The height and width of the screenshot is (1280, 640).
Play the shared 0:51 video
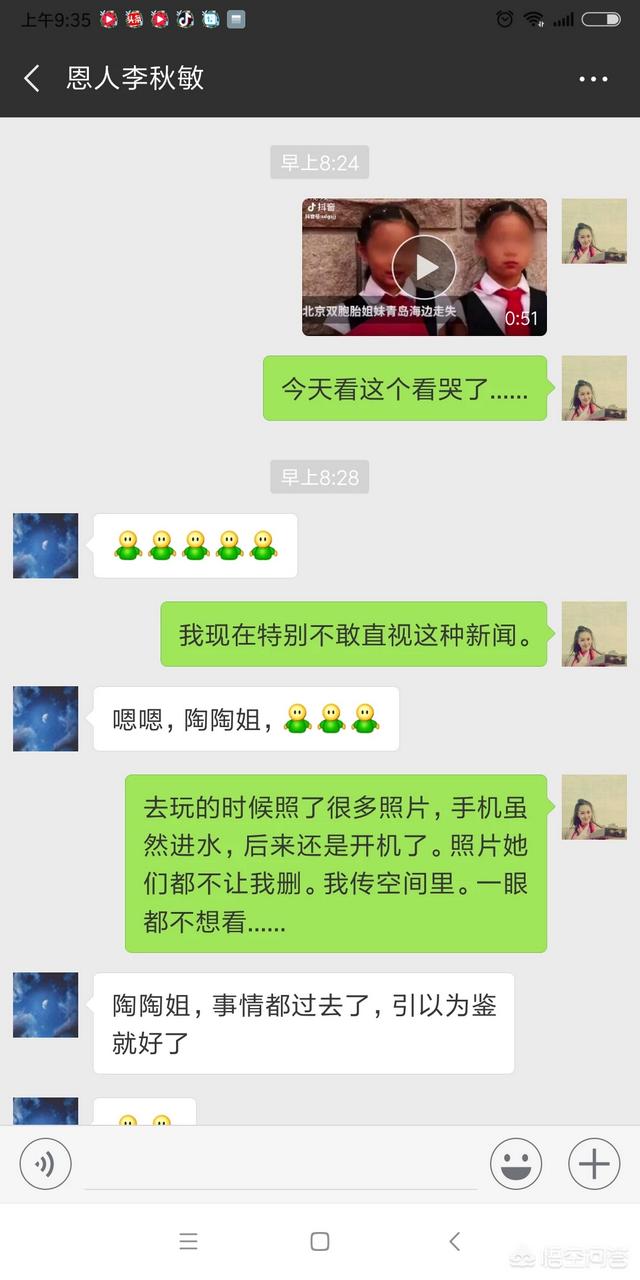[x=424, y=267]
